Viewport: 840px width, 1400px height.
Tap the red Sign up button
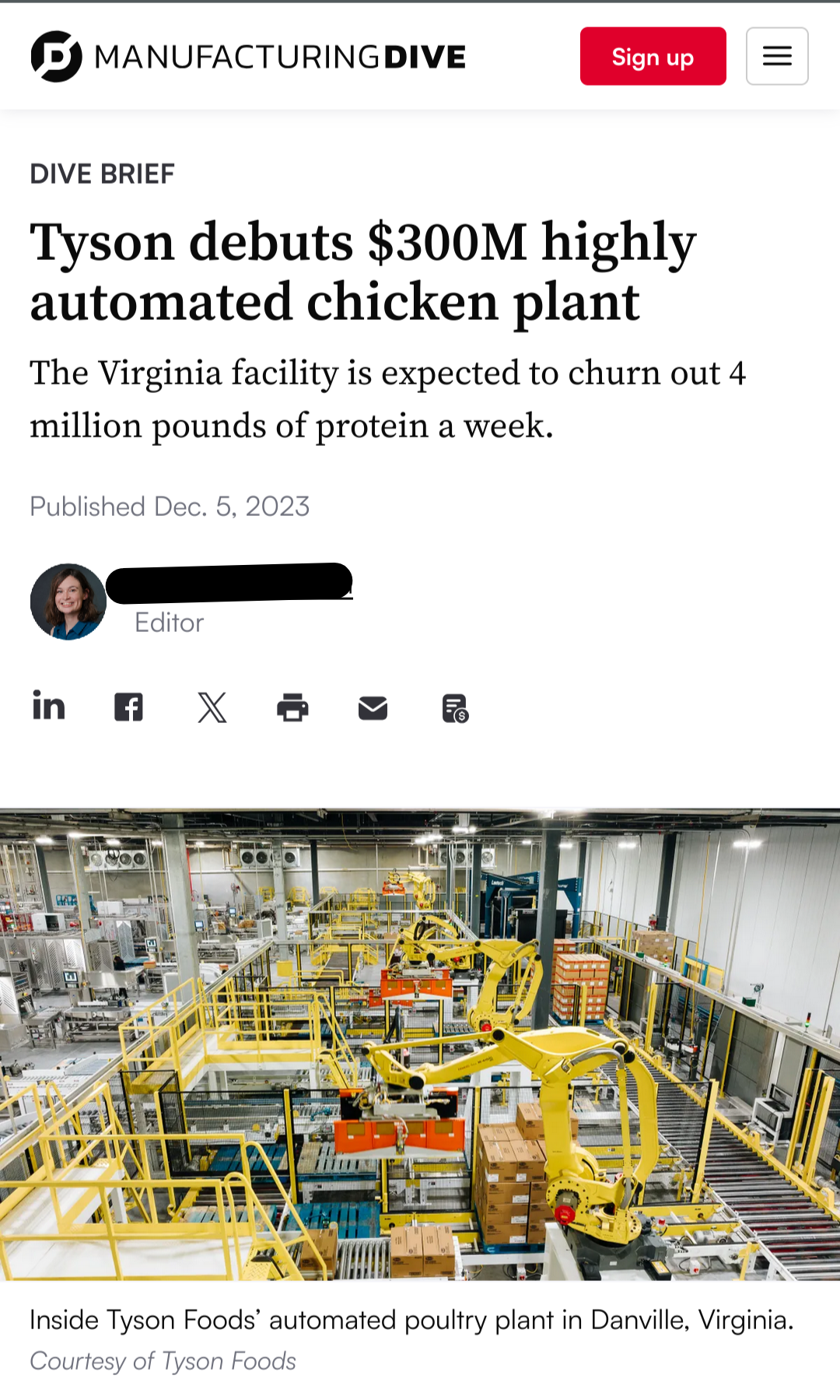(x=653, y=56)
